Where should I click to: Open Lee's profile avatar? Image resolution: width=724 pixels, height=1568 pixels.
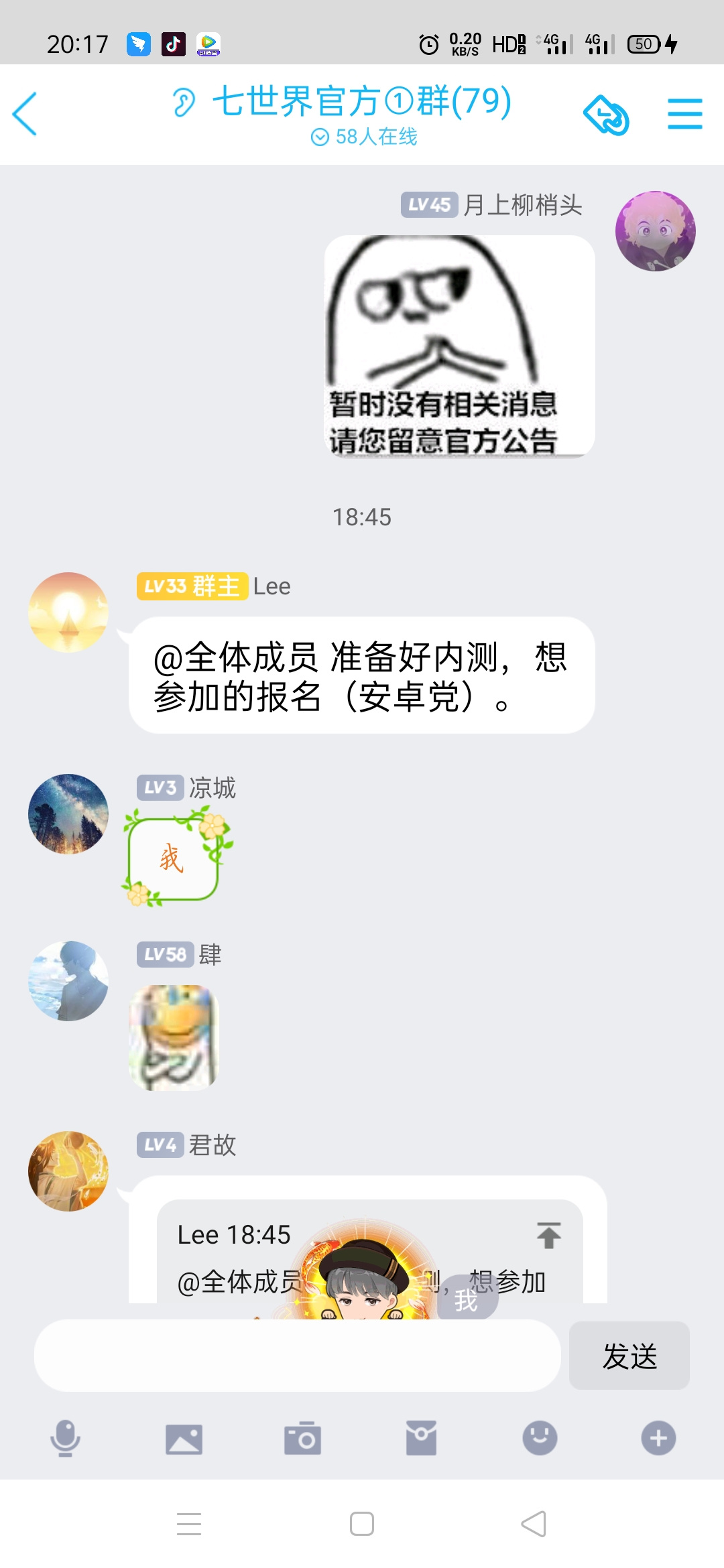[x=68, y=612]
